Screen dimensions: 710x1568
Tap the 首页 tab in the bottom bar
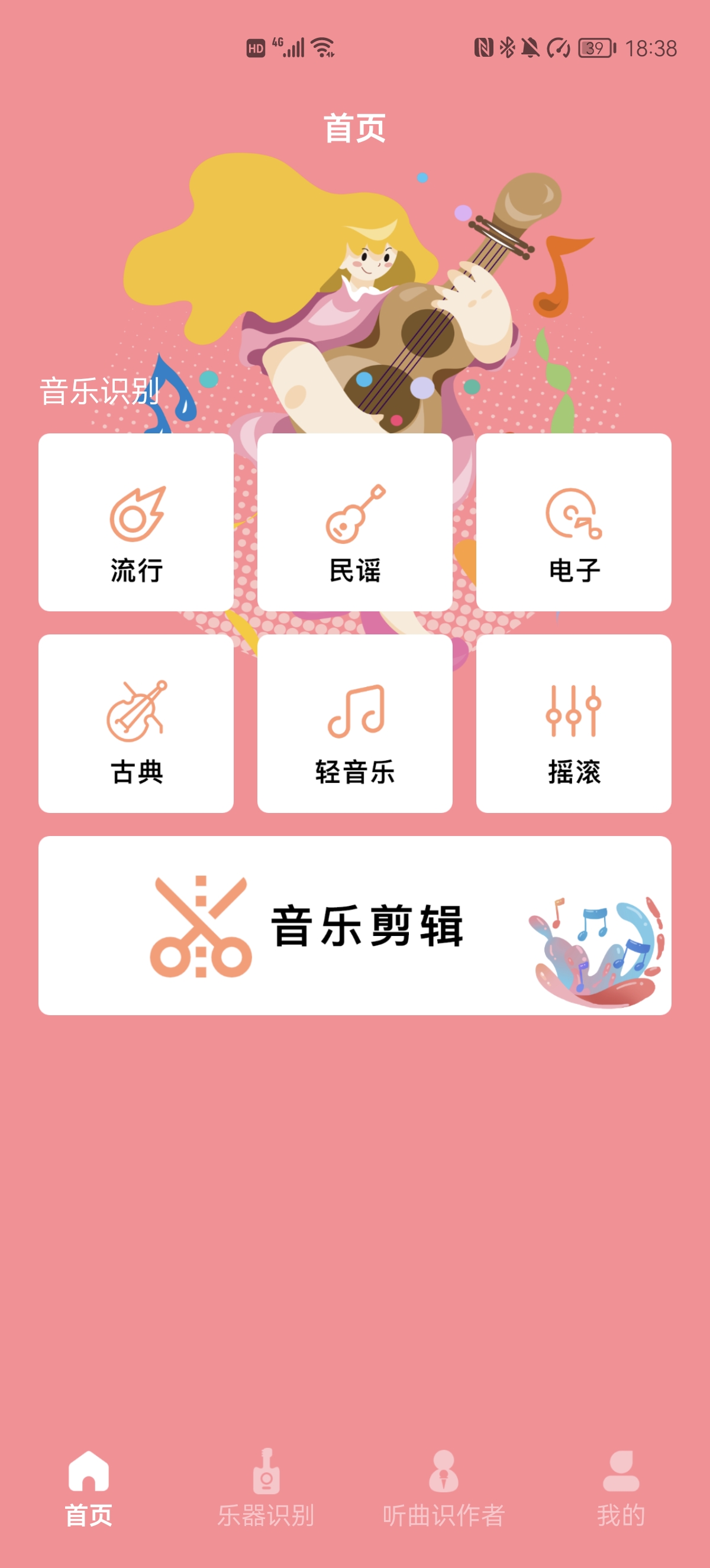pyautogui.click(x=89, y=1488)
